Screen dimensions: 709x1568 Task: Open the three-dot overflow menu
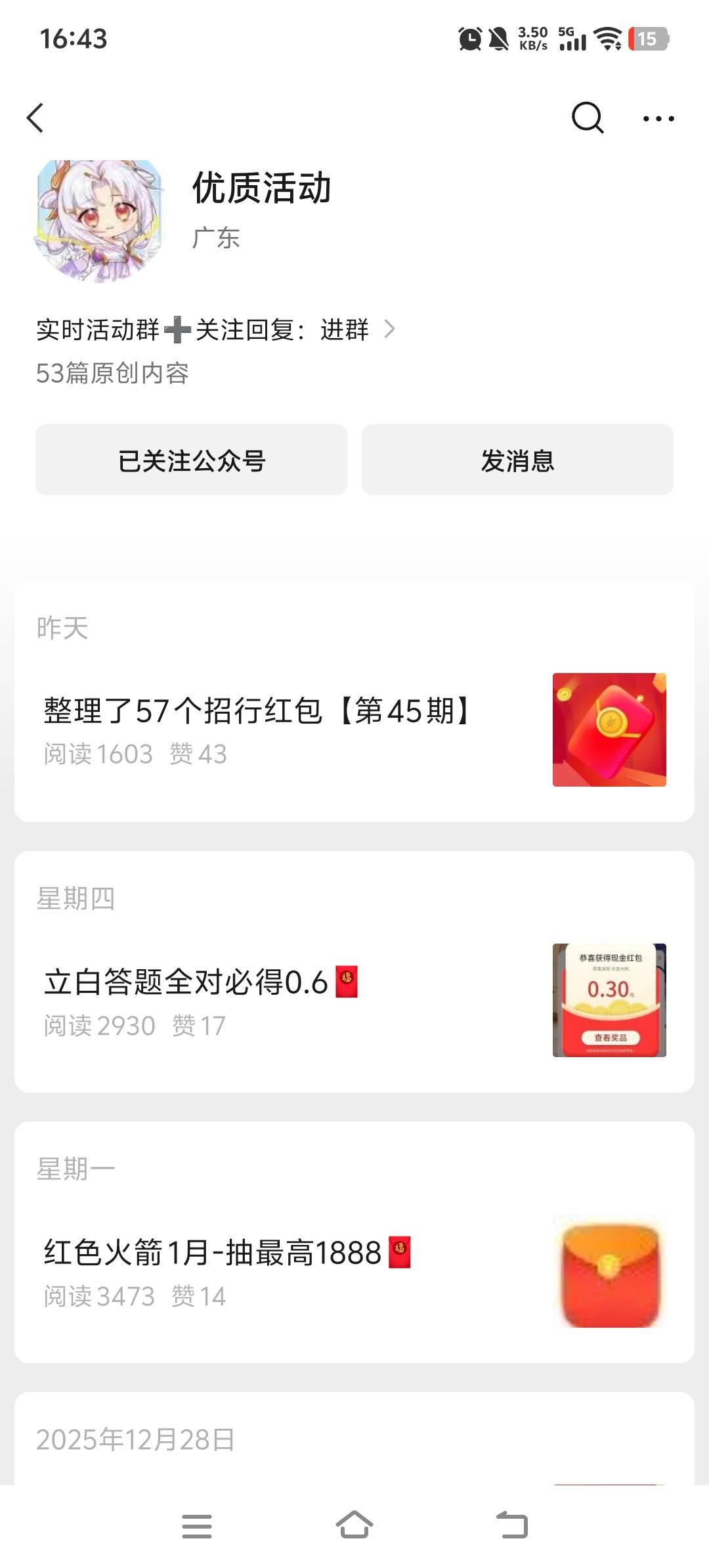point(658,119)
